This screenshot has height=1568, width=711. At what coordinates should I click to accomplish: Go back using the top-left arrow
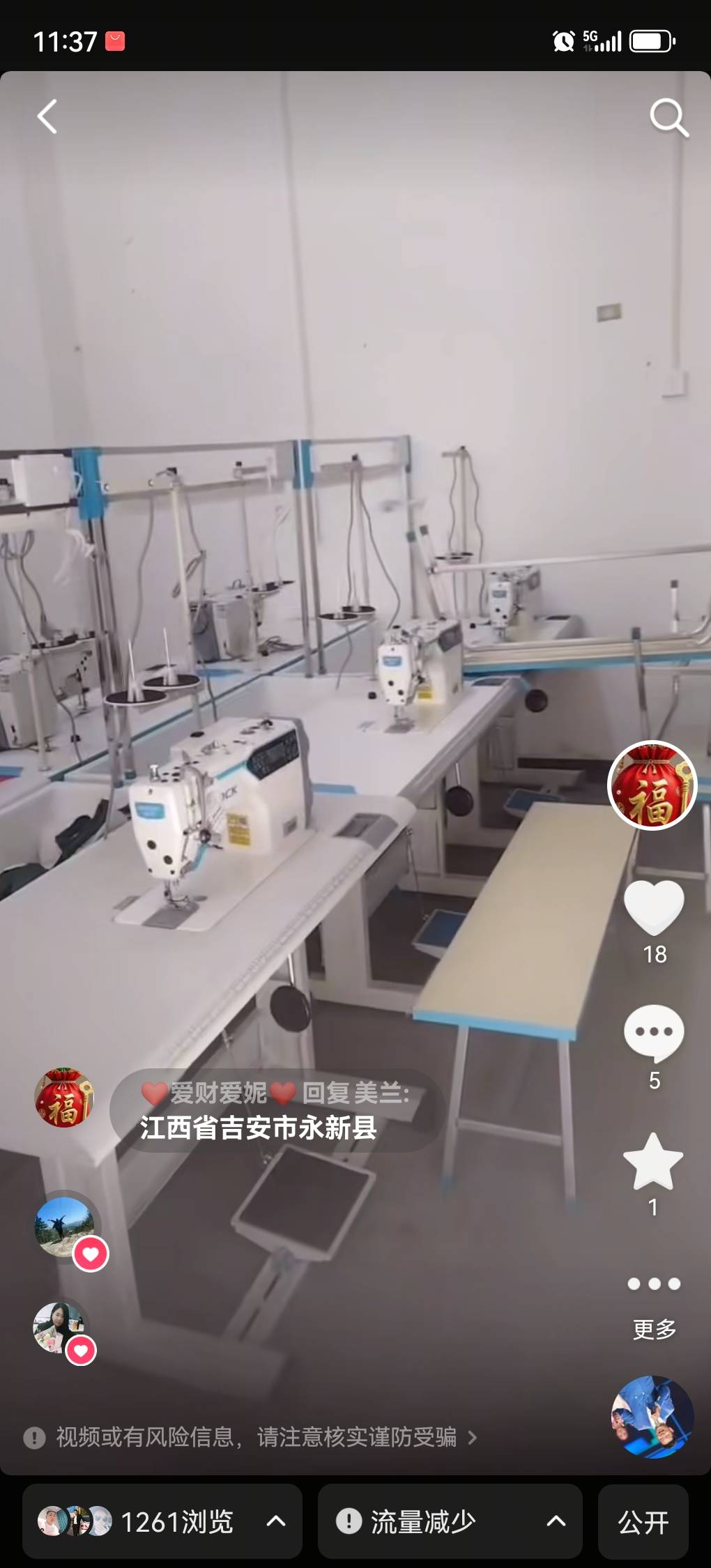(x=47, y=116)
